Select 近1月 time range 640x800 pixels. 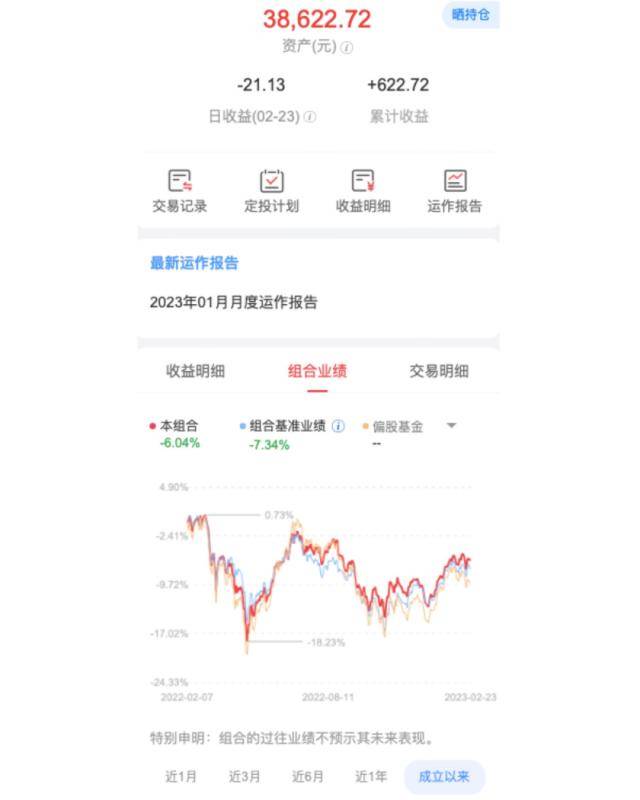click(x=181, y=776)
